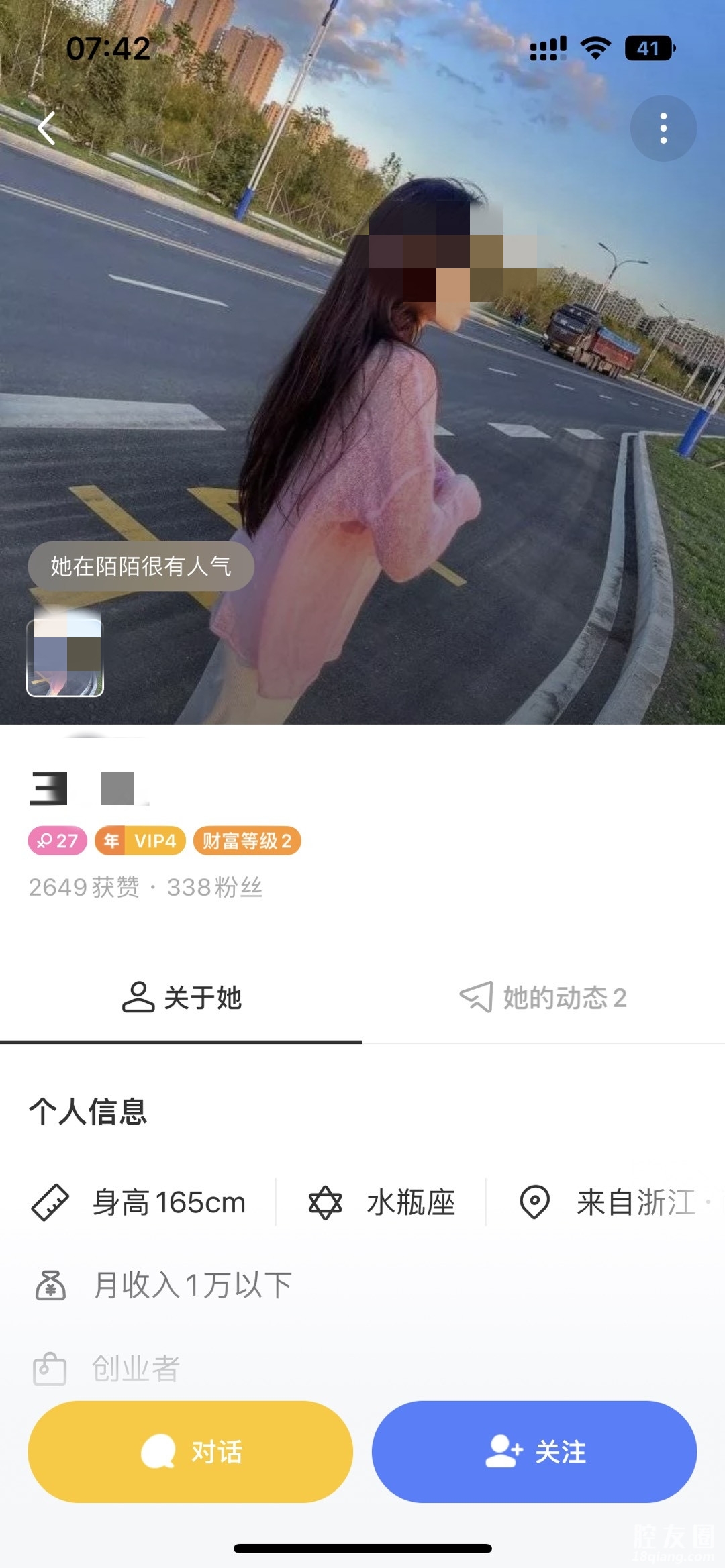Switch to the 她的动态 tab
This screenshot has height=1568, width=725.
[544, 998]
